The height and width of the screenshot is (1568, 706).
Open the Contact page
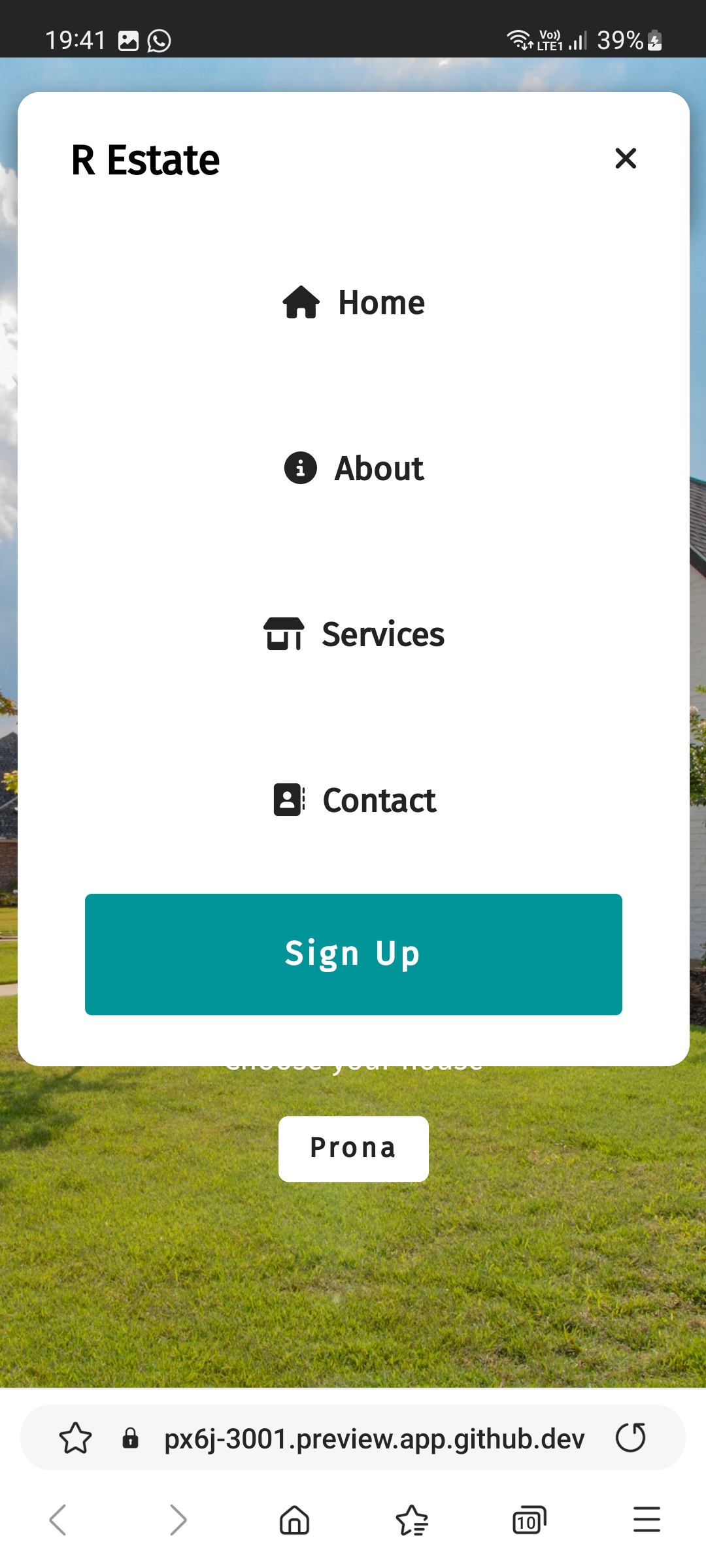click(x=354, y=800)
